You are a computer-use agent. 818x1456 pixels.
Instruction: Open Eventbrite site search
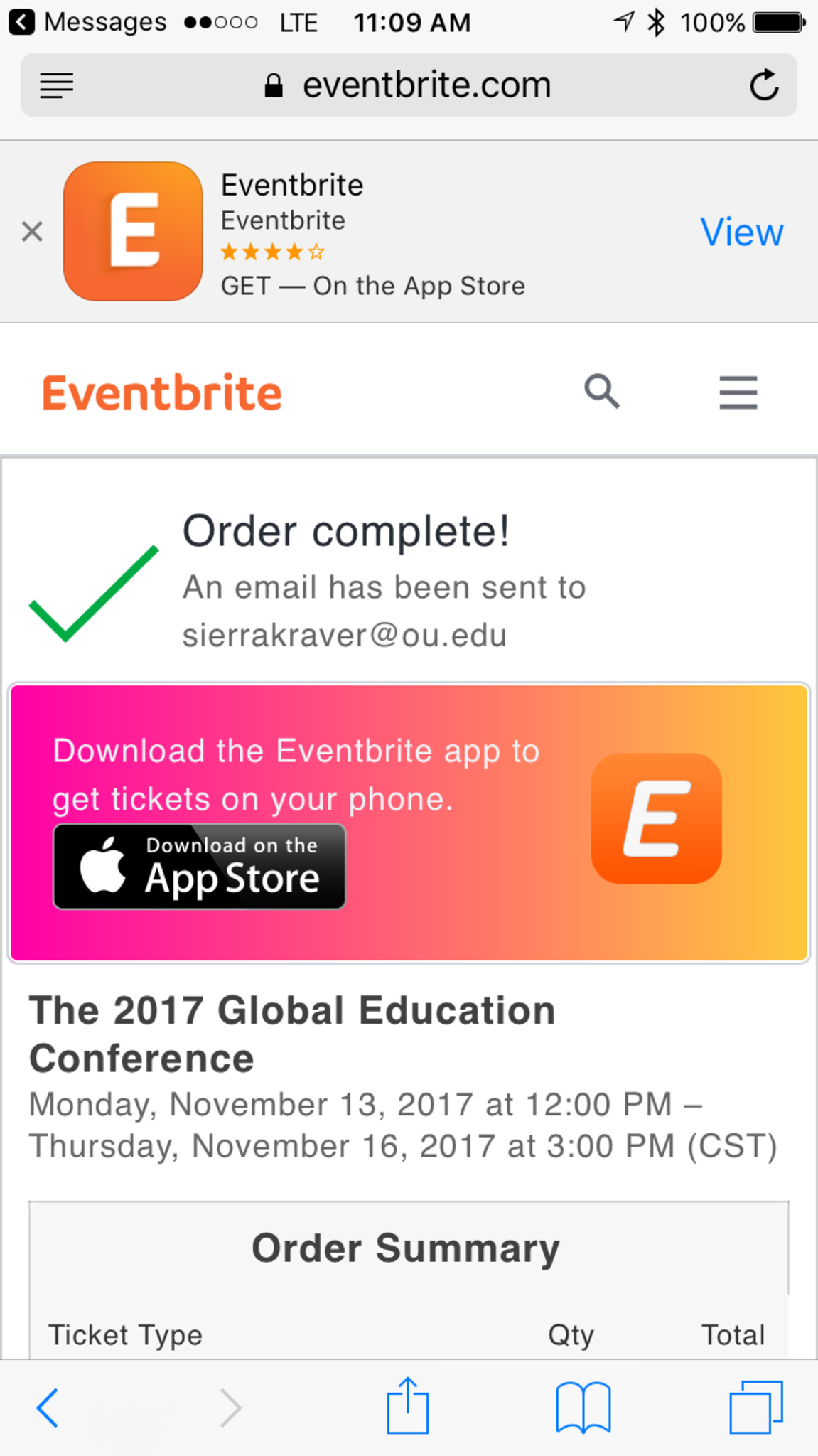click(602, 392)
